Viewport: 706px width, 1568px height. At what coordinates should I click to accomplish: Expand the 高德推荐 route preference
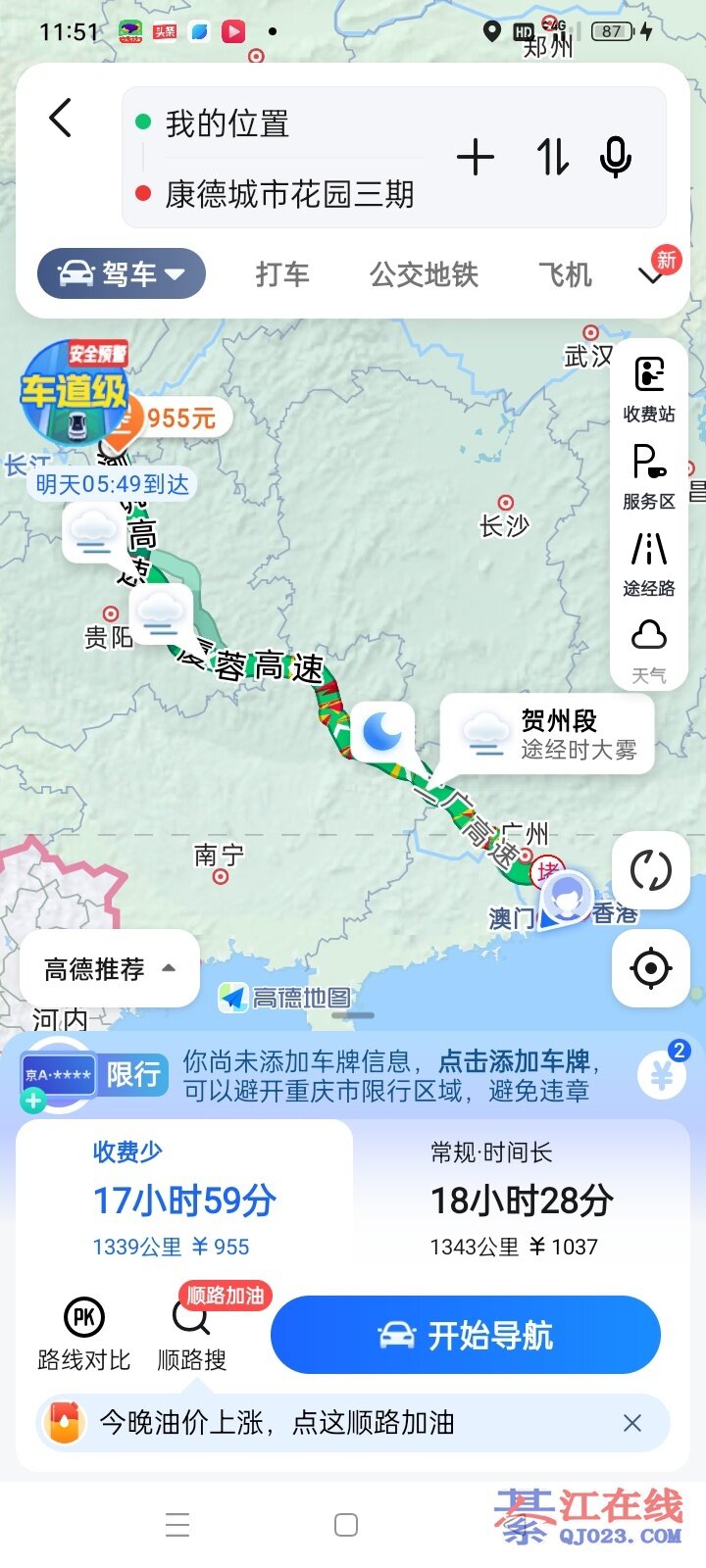(110, 969)
